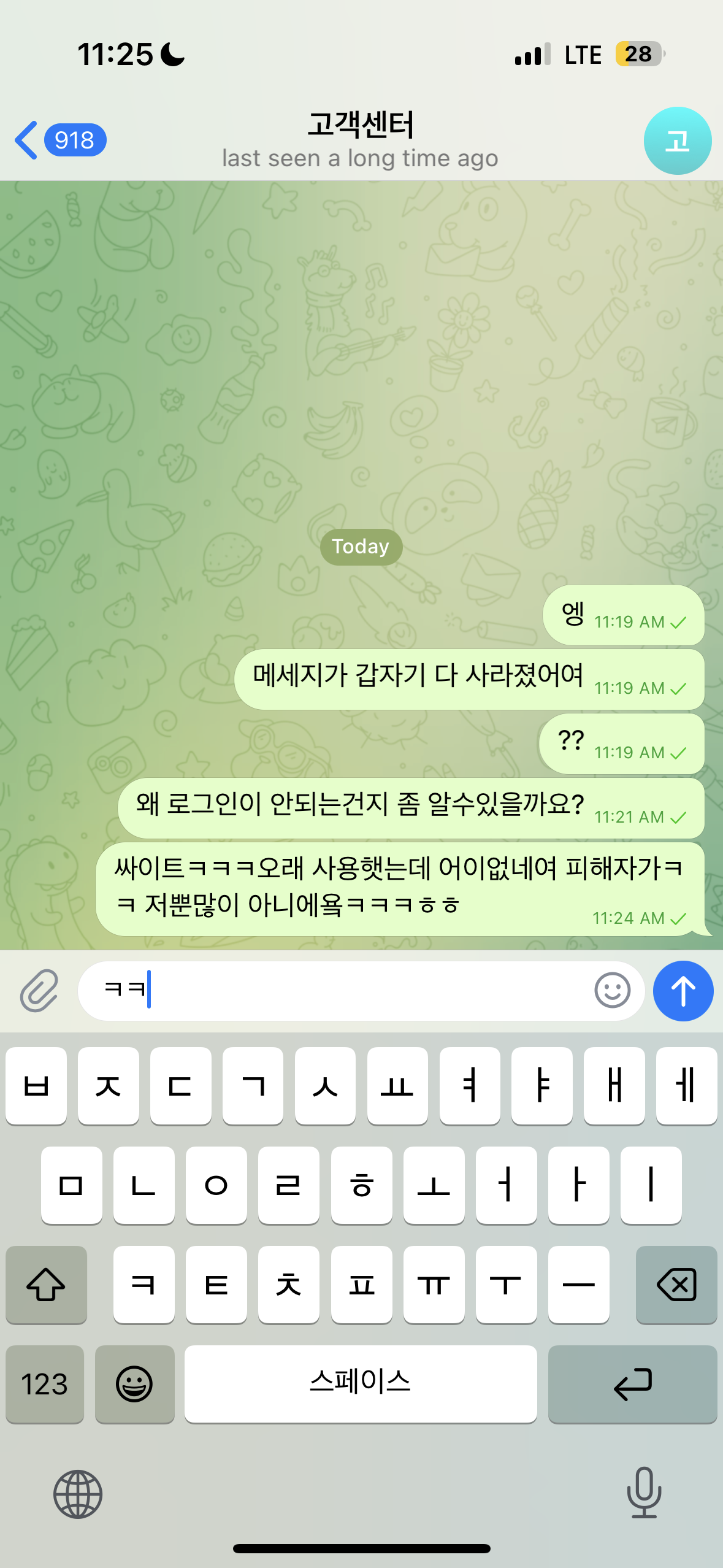This screenshot has height=1568, width=723.
Task: Start voice dictation with the microphone
Action: click(644, 1493)
